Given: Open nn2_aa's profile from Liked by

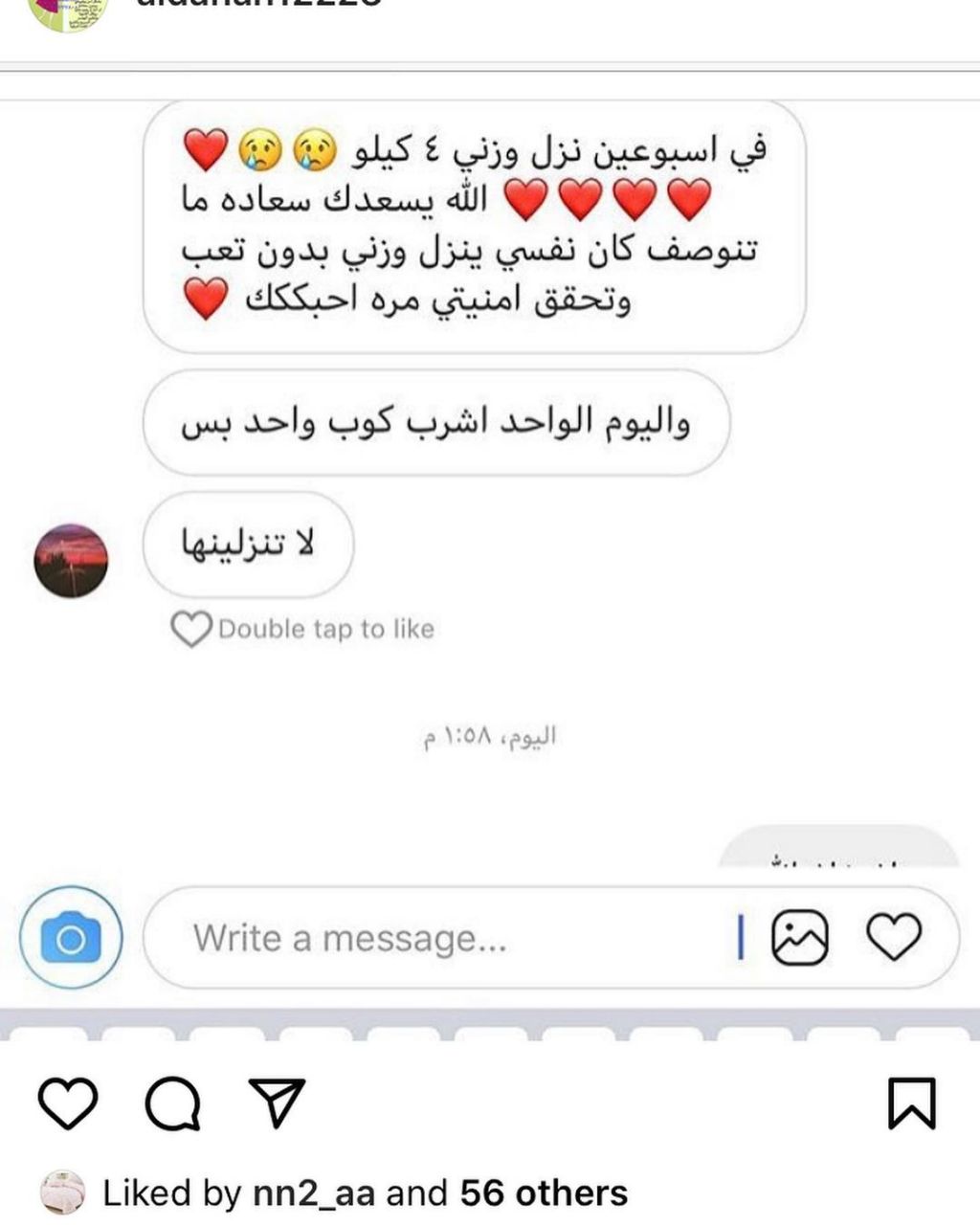Looking at the screenshot, I should click(315, 1193).
